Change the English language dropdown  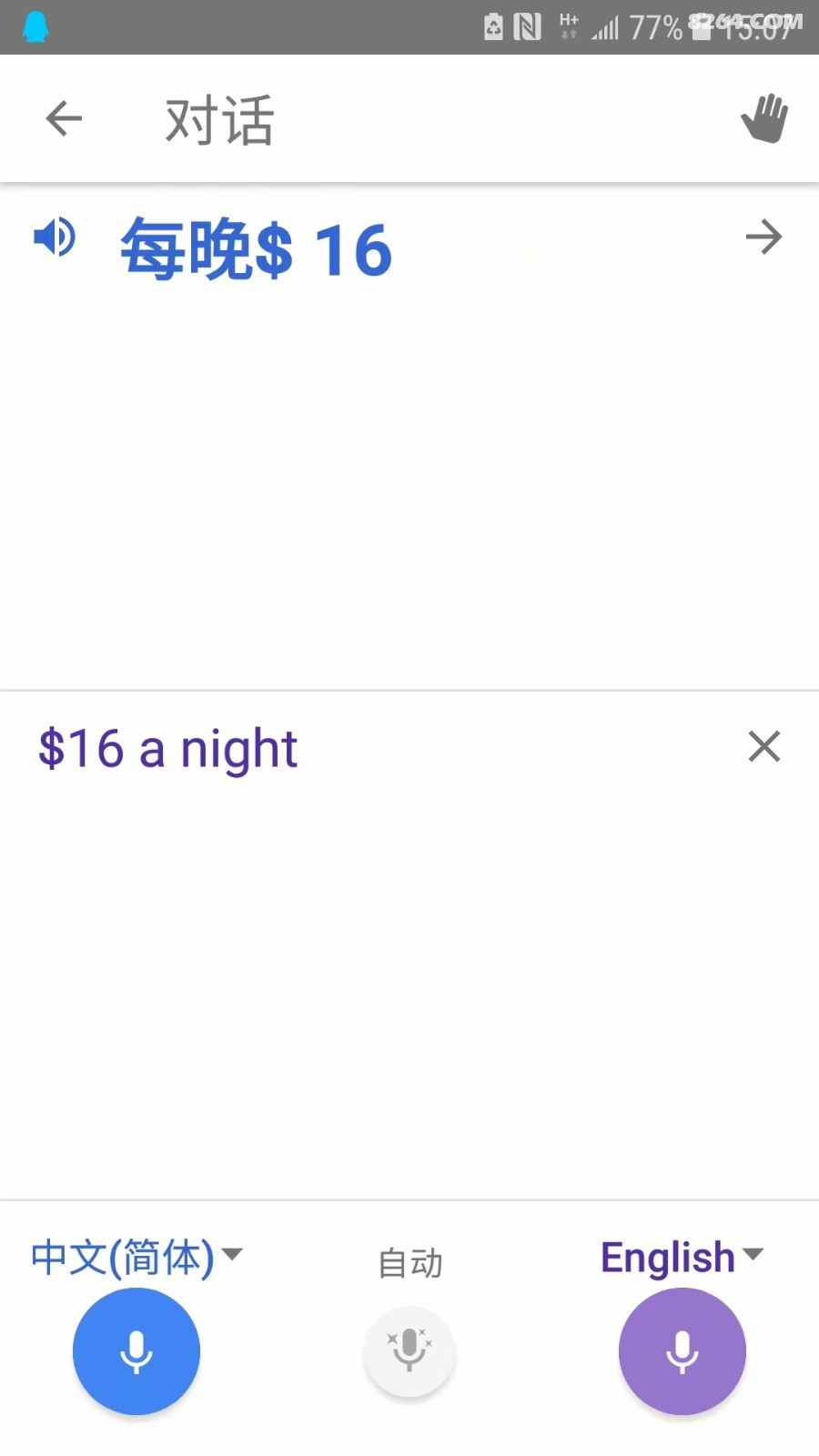682,1257
